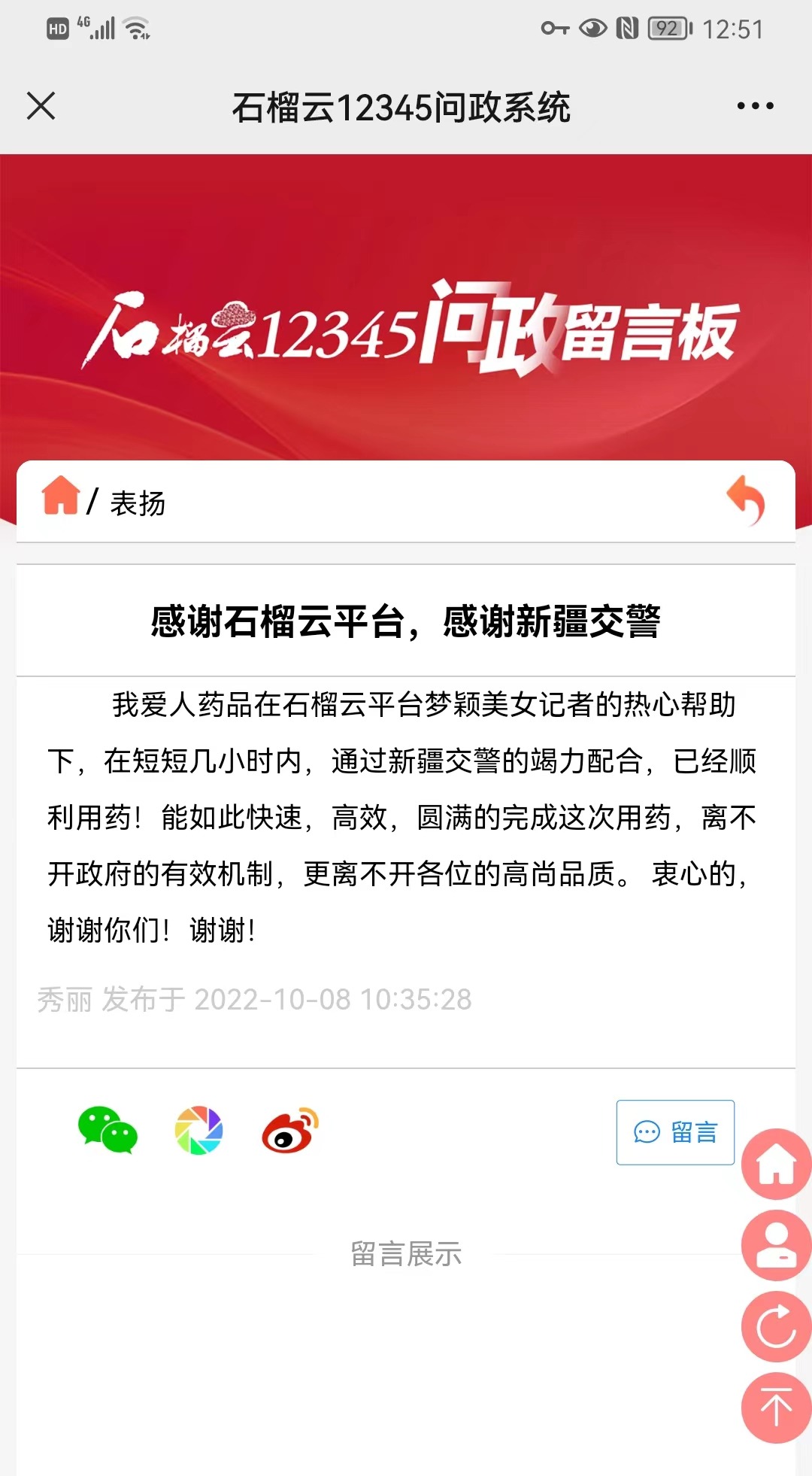Open the three-dot overflow menu
The width and height of the screenshot is (812, 1476).
point(755,106)
